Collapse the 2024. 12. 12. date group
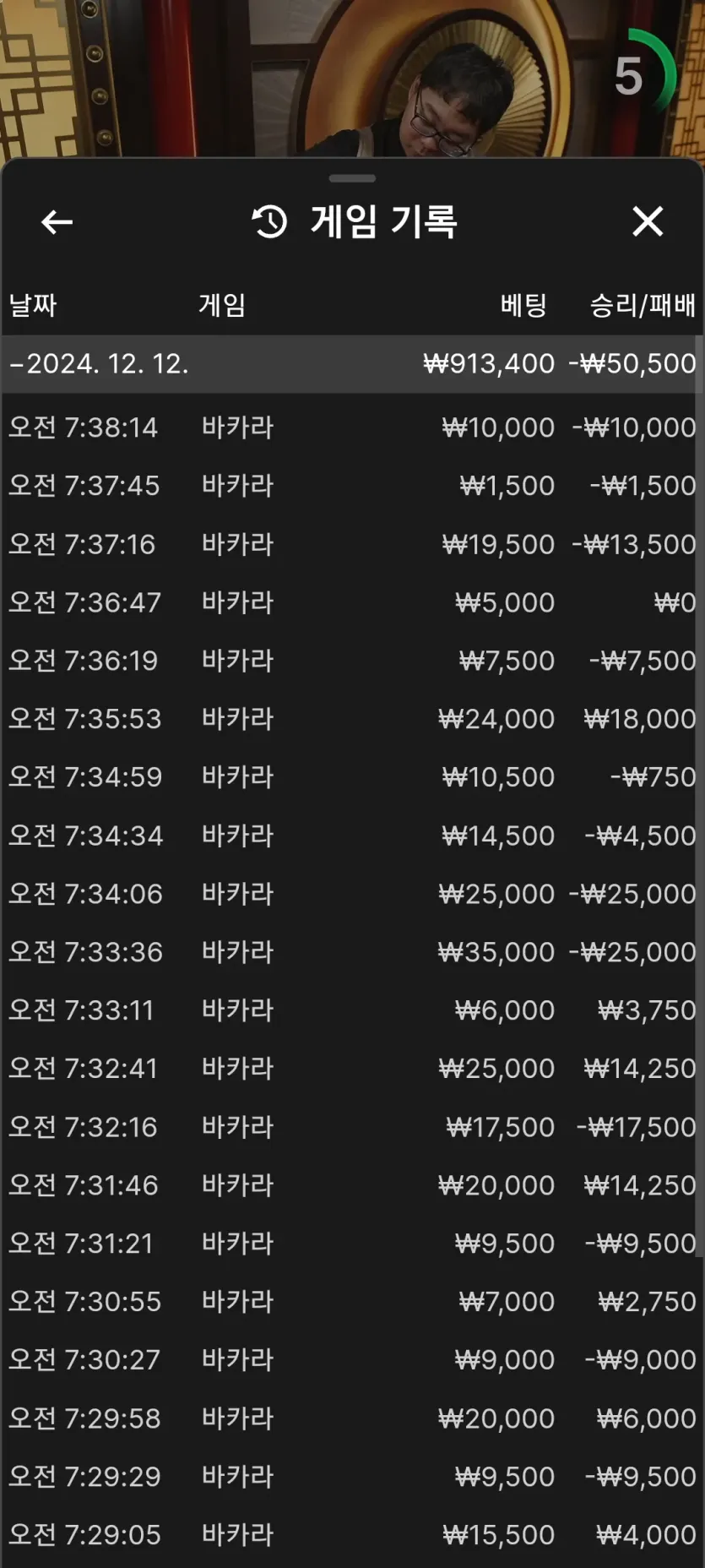The image size is (705, 1568). click(352, 364)
